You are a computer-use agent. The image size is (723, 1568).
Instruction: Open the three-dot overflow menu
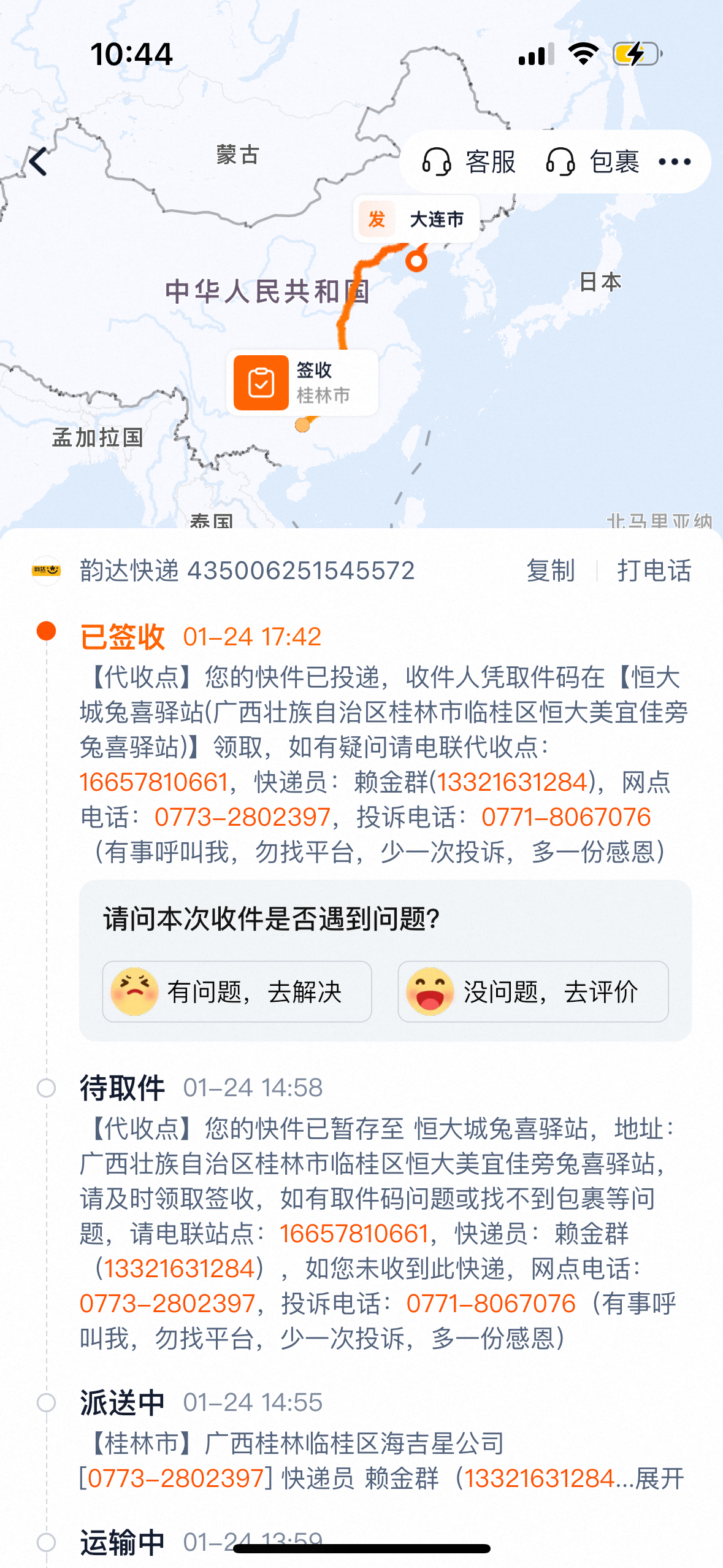point(675,162)
